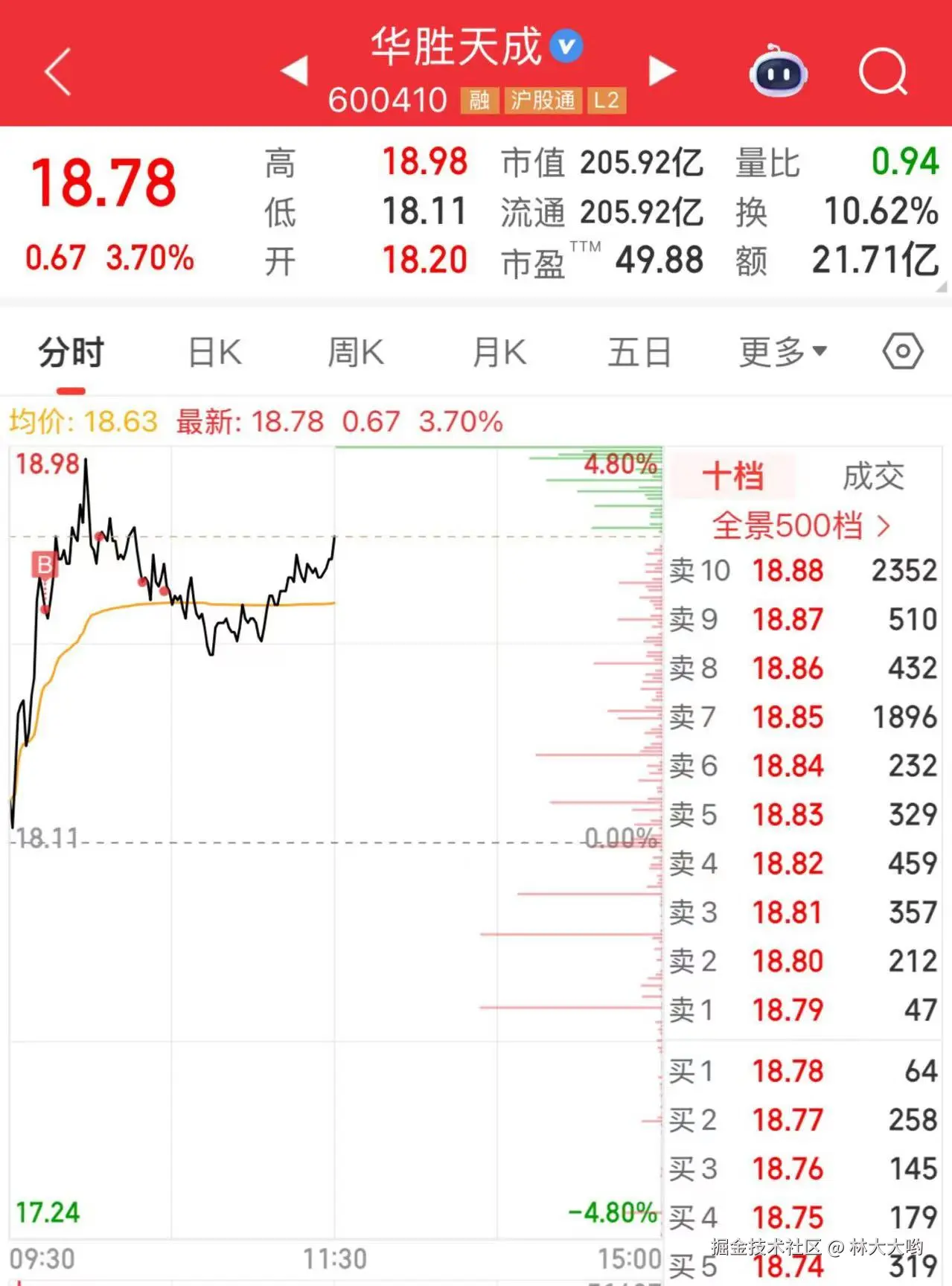The width and height of the screenshot is (952, 1286).
Task: Open Level-2 data via L2 badge
Action: 607,99
